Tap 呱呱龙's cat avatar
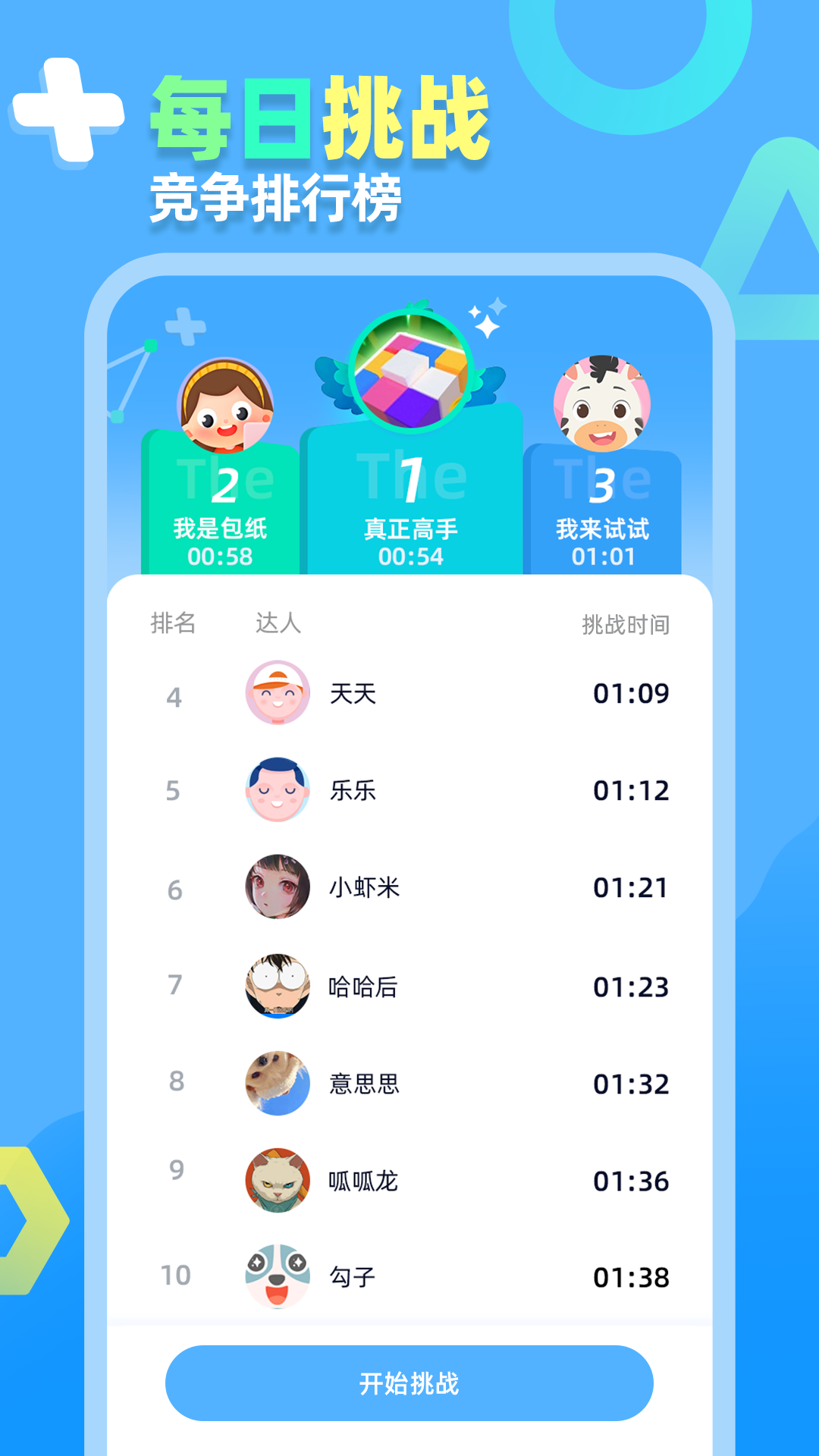 tap(278, 1180)
